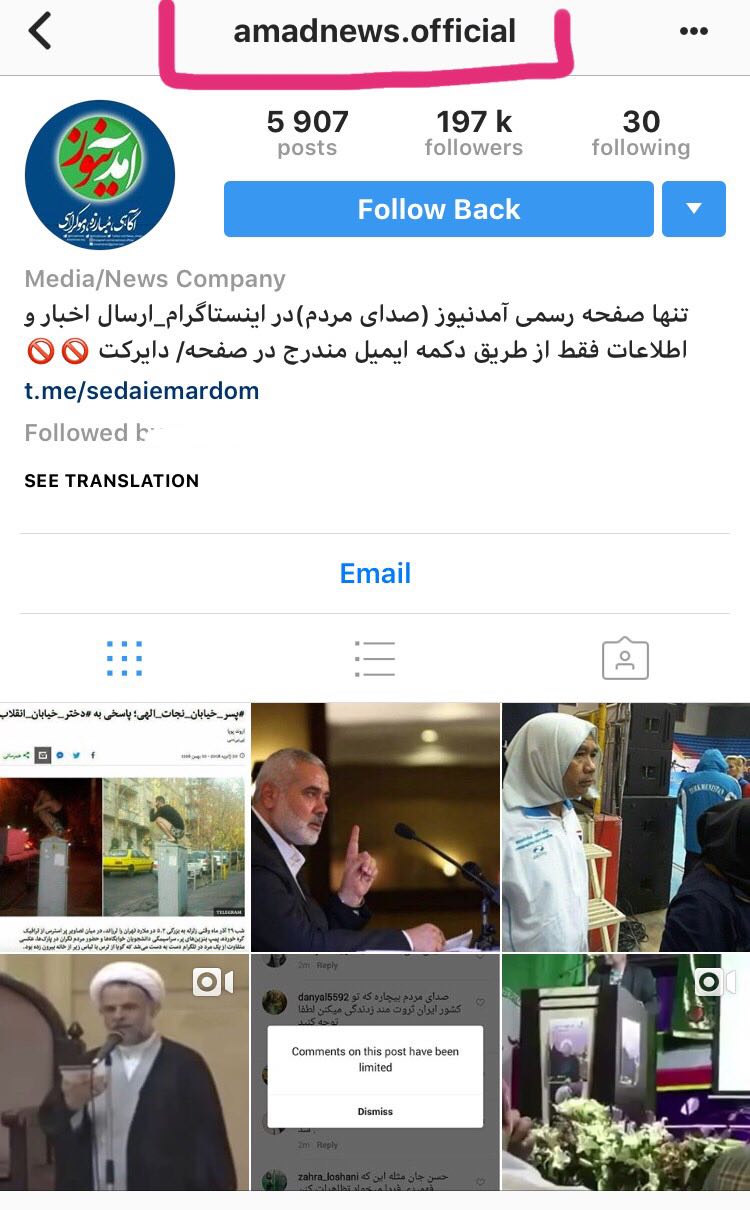
Task: Go back using the top-left arrow
Action: [40, 32]
